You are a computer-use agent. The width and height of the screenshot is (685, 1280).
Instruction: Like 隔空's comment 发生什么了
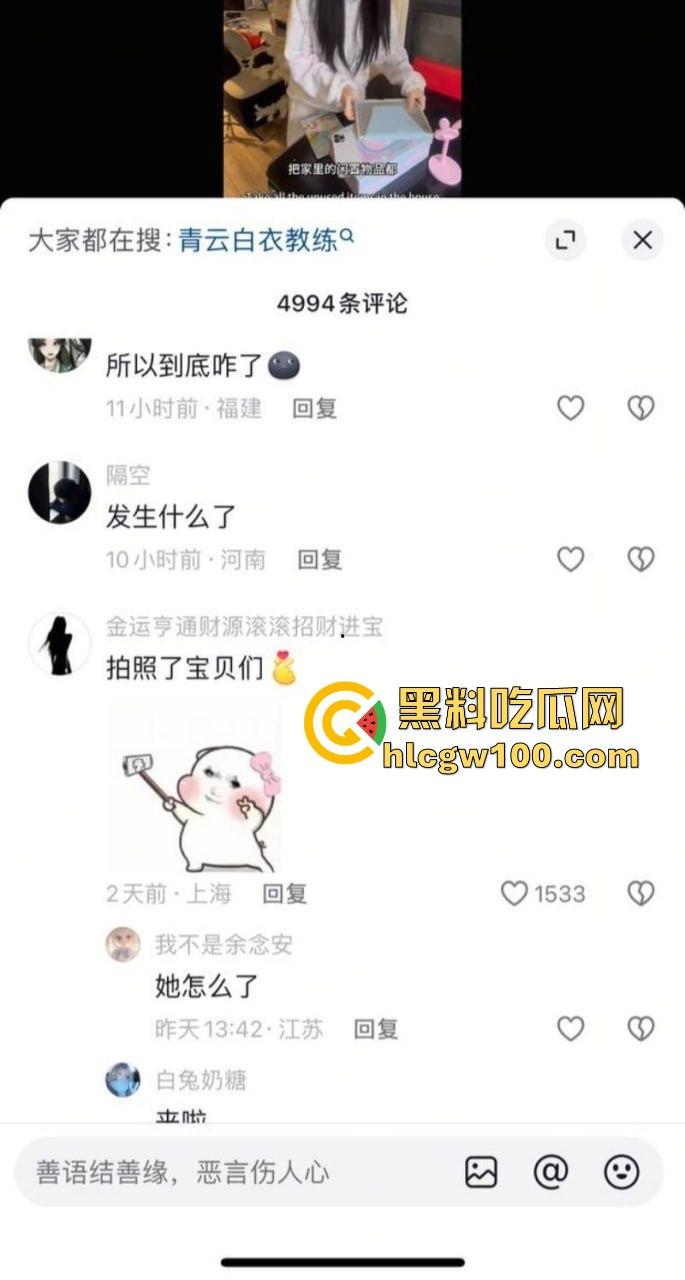coord(570,559)
